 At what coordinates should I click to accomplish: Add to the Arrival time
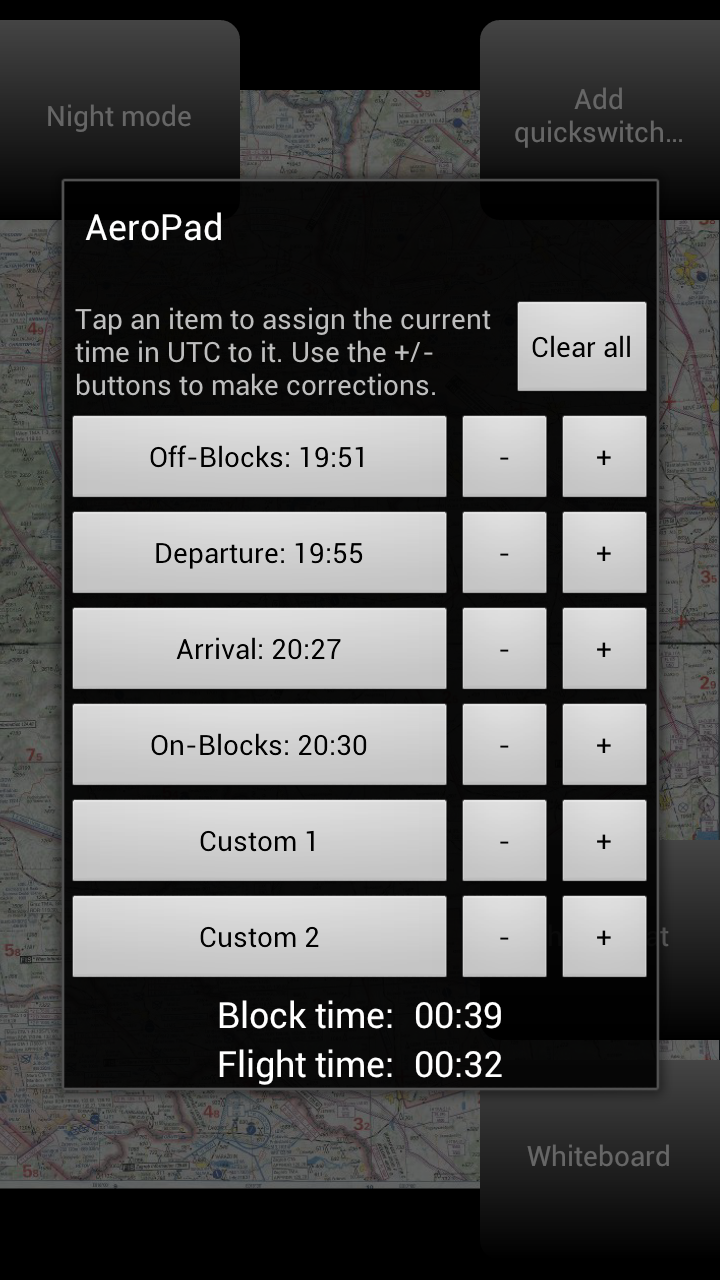604,649
